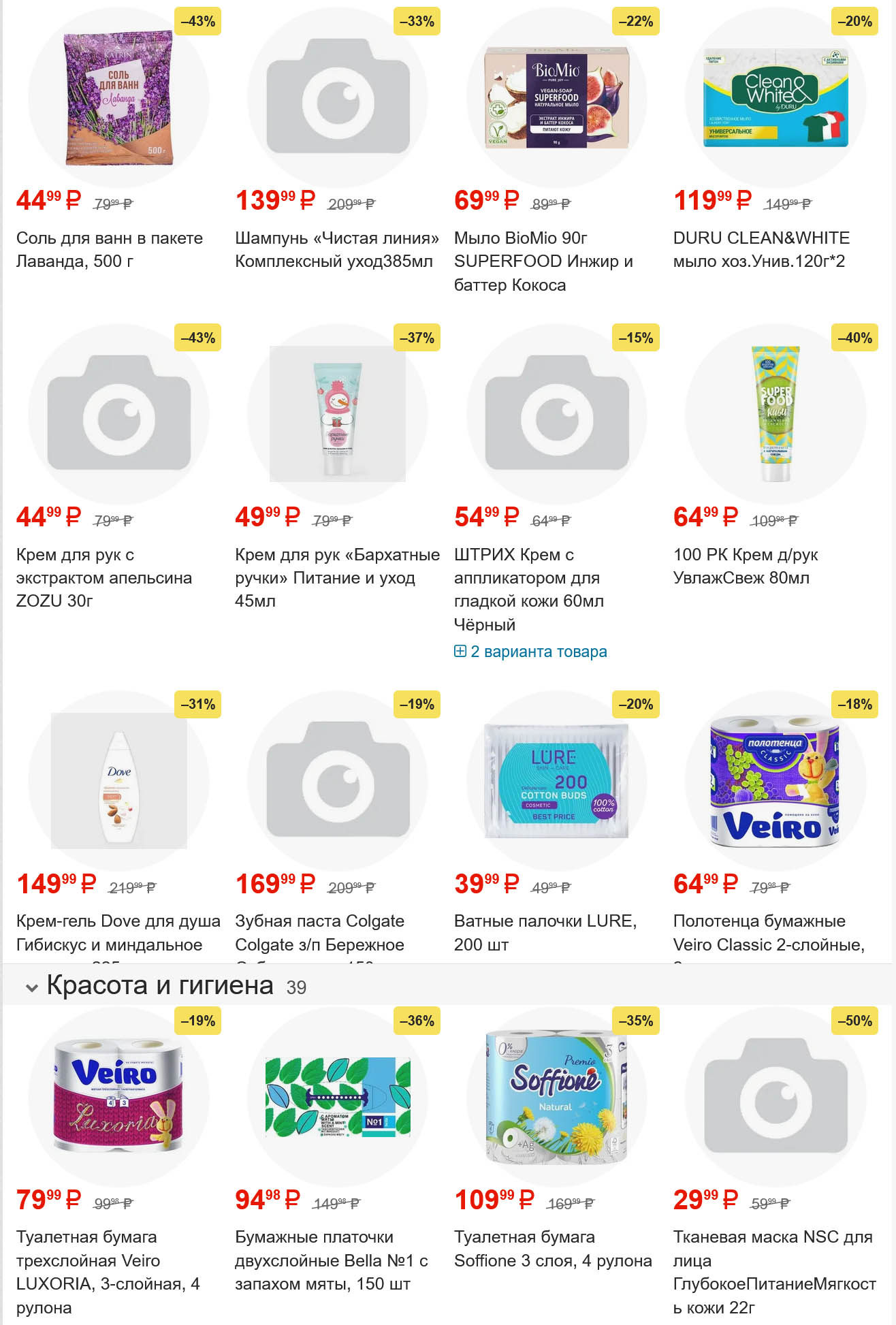Open Зубная паста Colgate product
896x1325 pixels.
tap(319, 932)
